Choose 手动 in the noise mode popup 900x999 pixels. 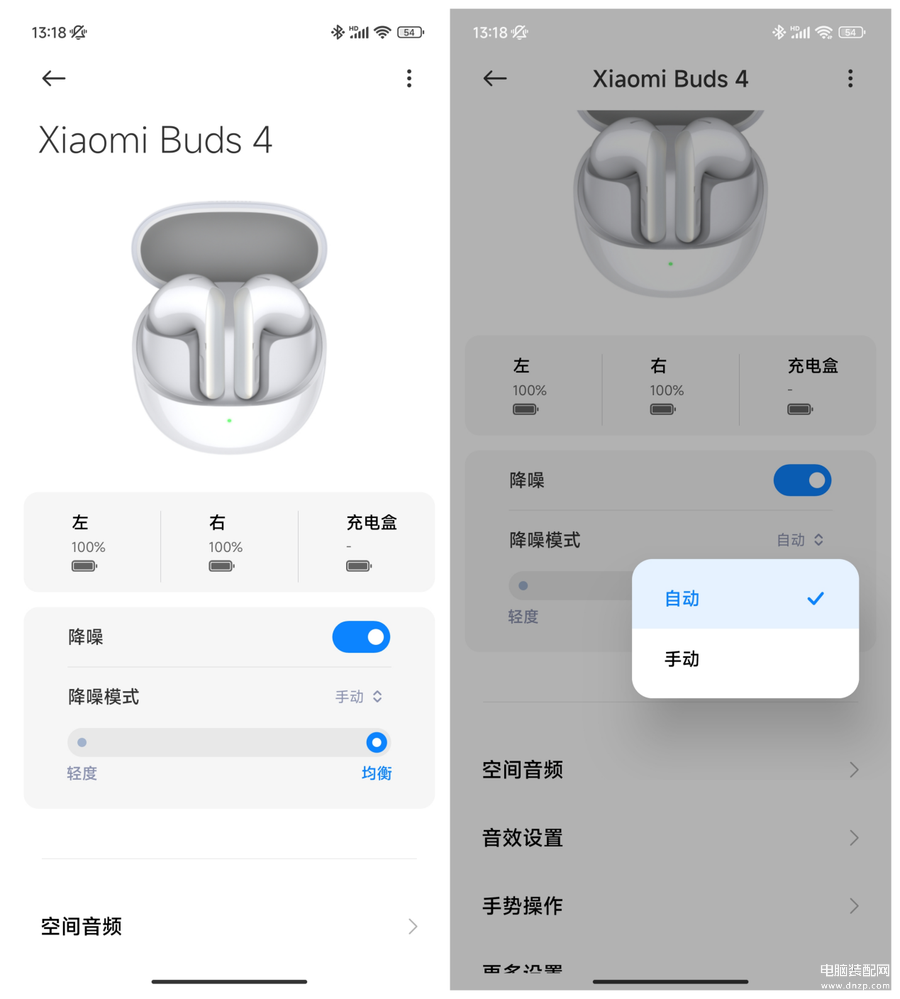[744, 659]
